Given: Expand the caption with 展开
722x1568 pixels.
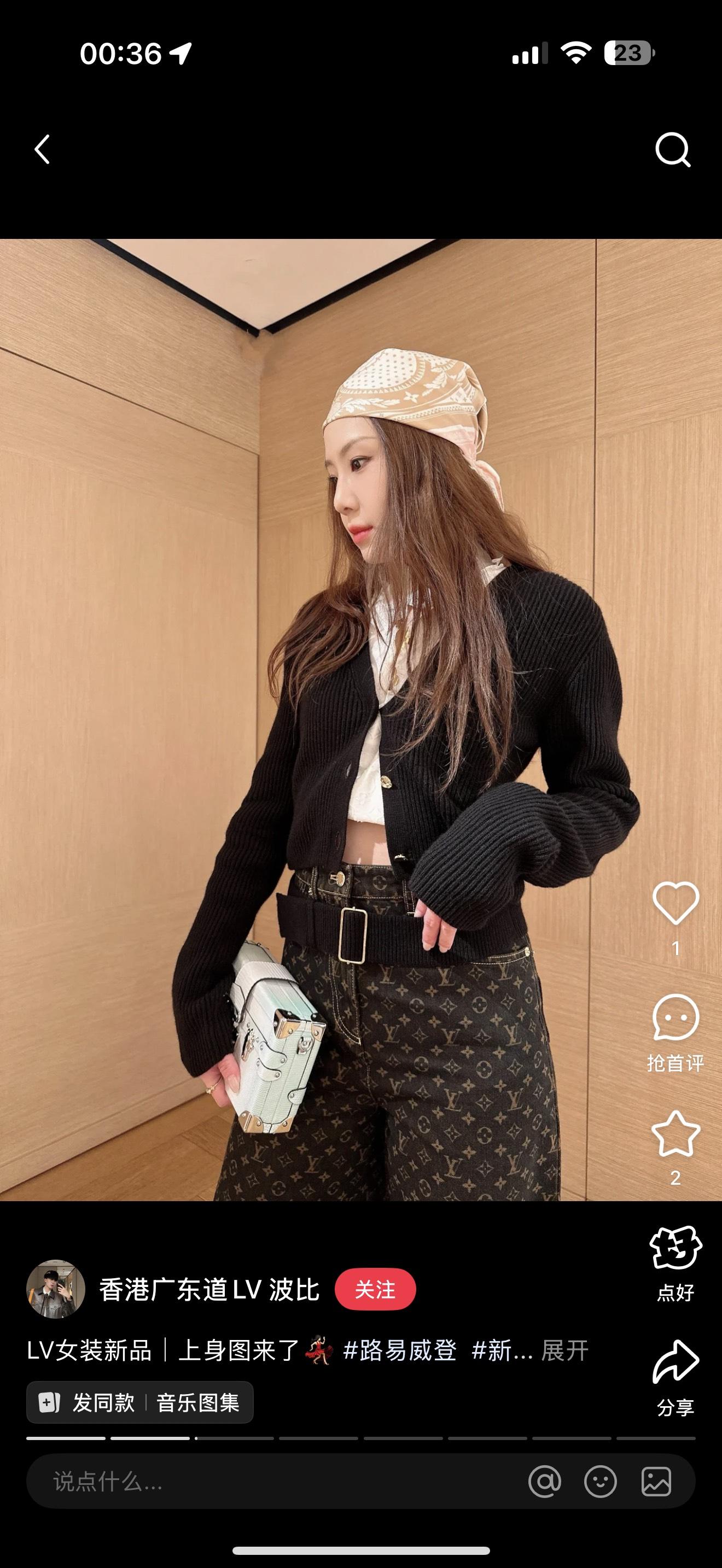Looking at the screenshot, I should tap(564, 1351).
